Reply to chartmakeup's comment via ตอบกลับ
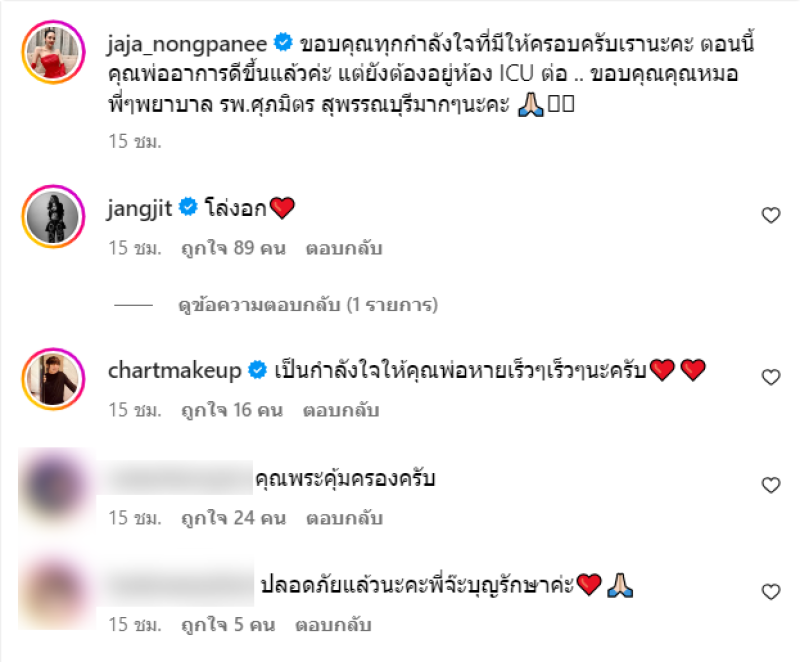 pyautogui.click(x=346, y=410)
